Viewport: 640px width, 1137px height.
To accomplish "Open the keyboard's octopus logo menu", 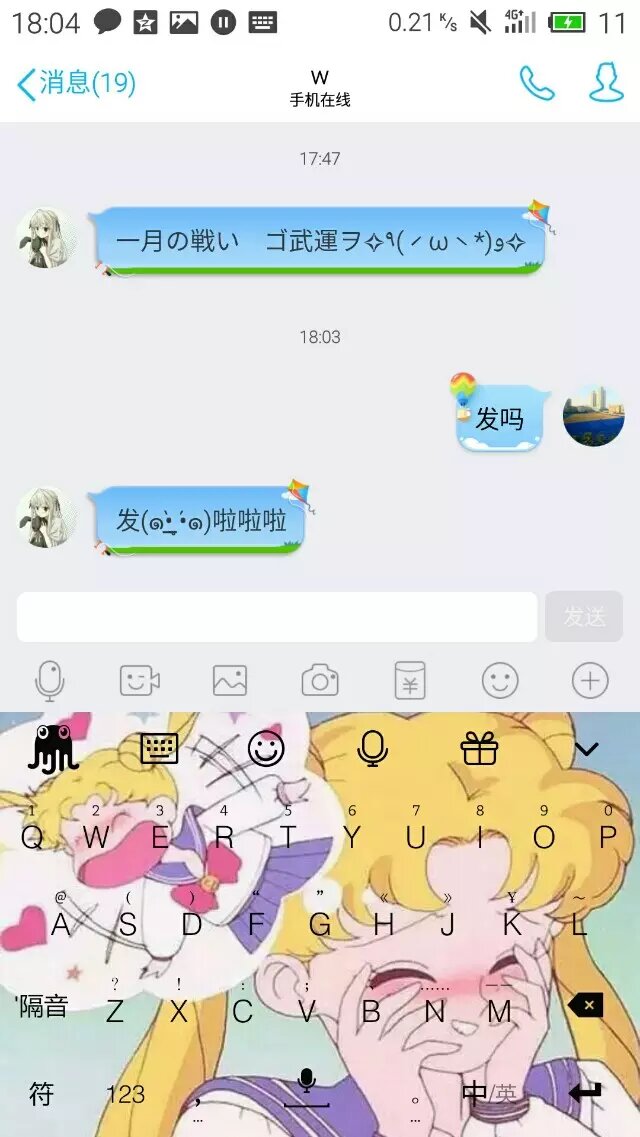I will [52, 748].
